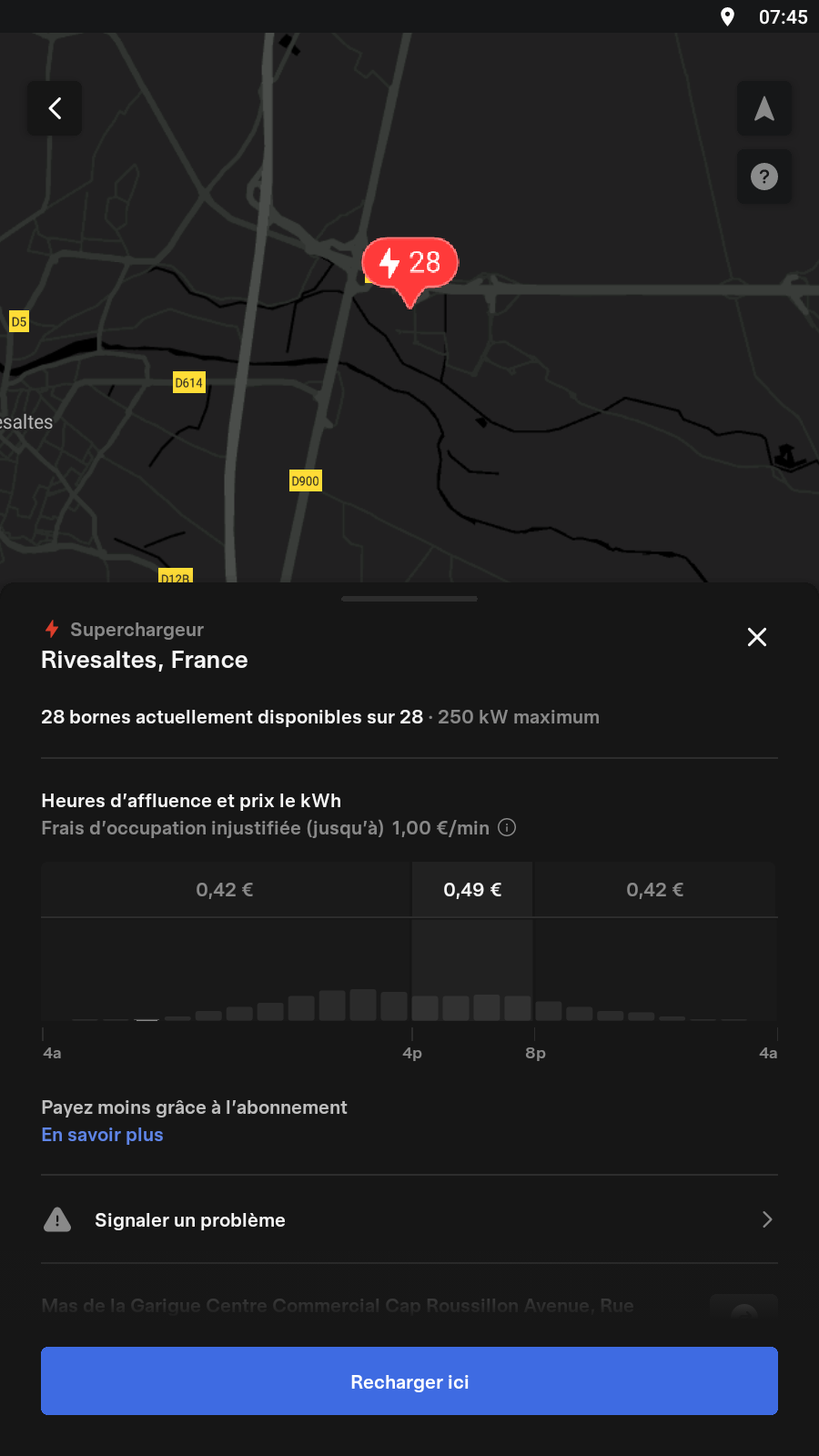819x1456 pixels.
Task: Show info about idle fees
Action: (508, 827)
